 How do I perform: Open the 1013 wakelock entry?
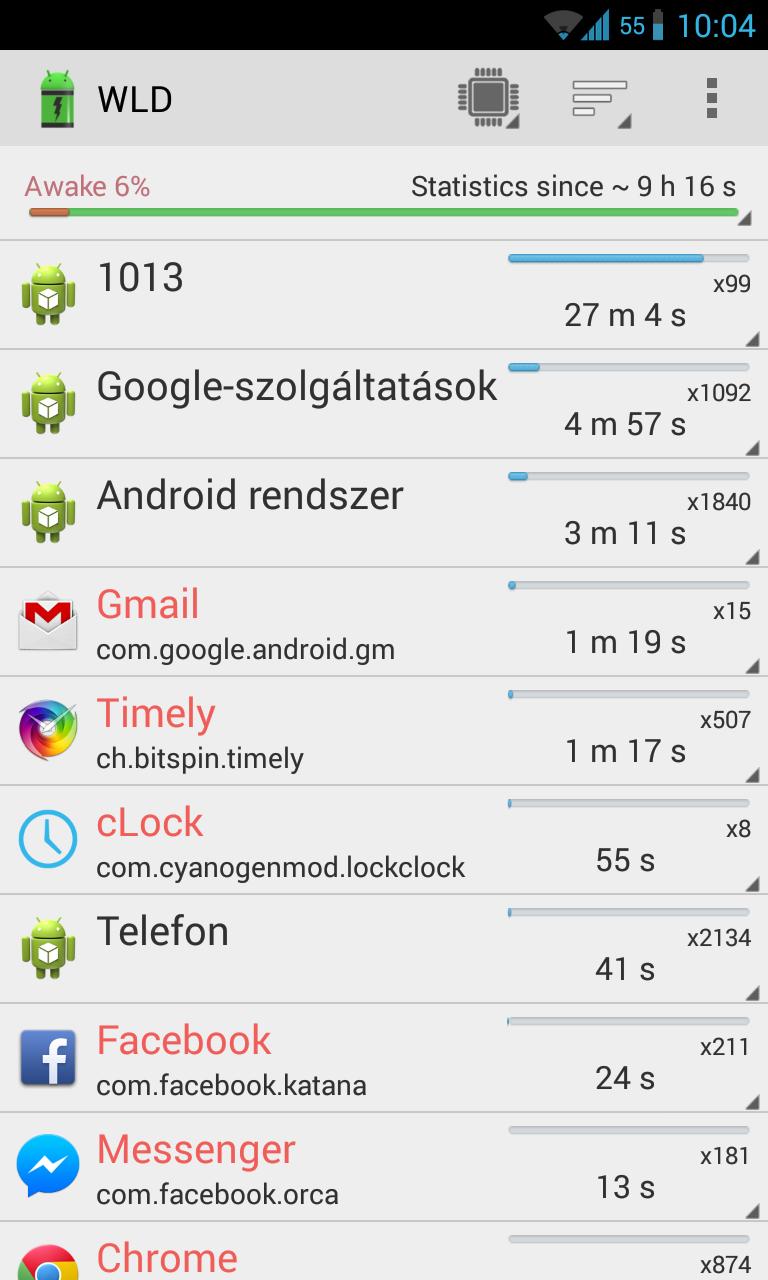(384, 295)
